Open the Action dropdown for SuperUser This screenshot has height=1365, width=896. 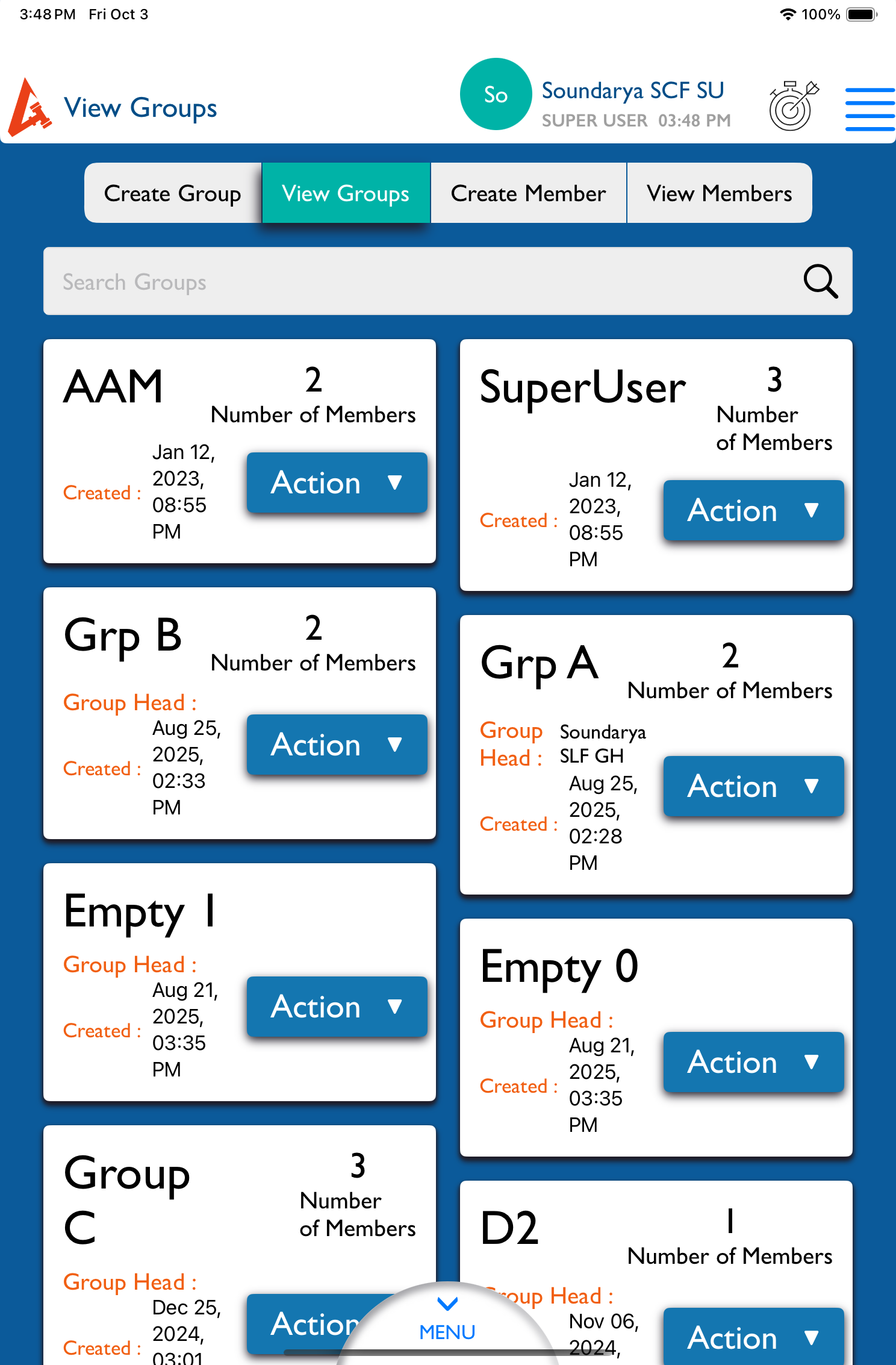(x=753, y=510)
